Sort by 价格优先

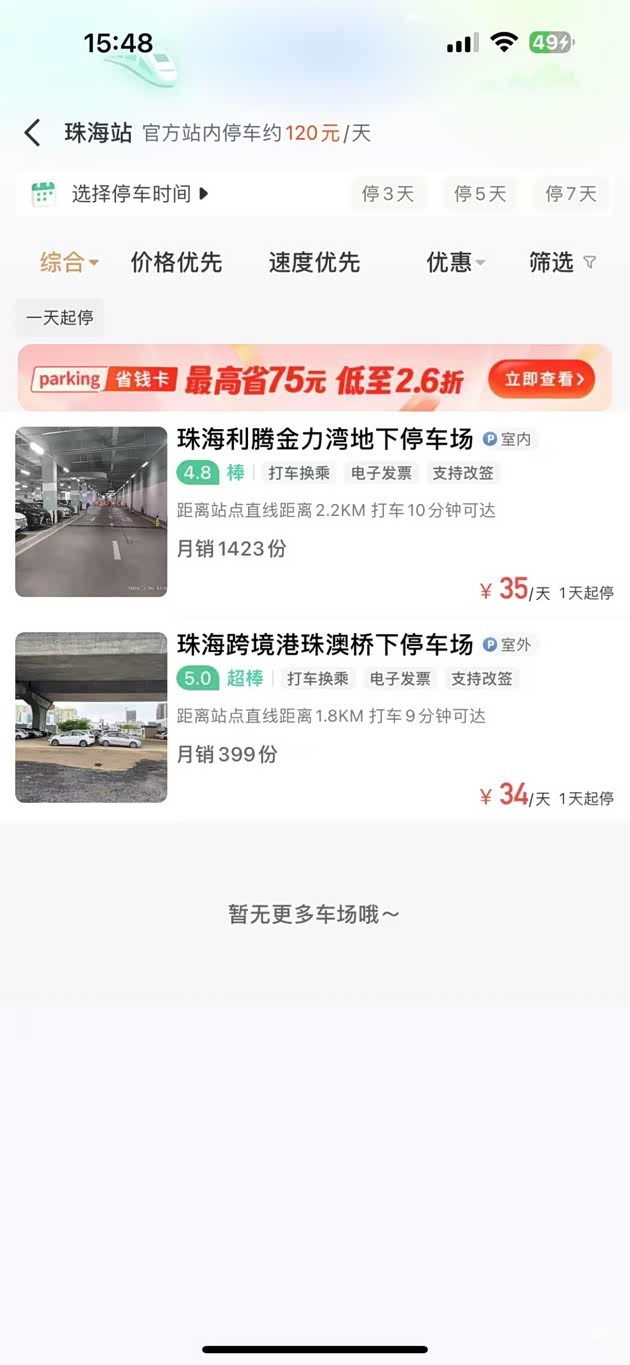pyautogui.click(x=176, y=263)
